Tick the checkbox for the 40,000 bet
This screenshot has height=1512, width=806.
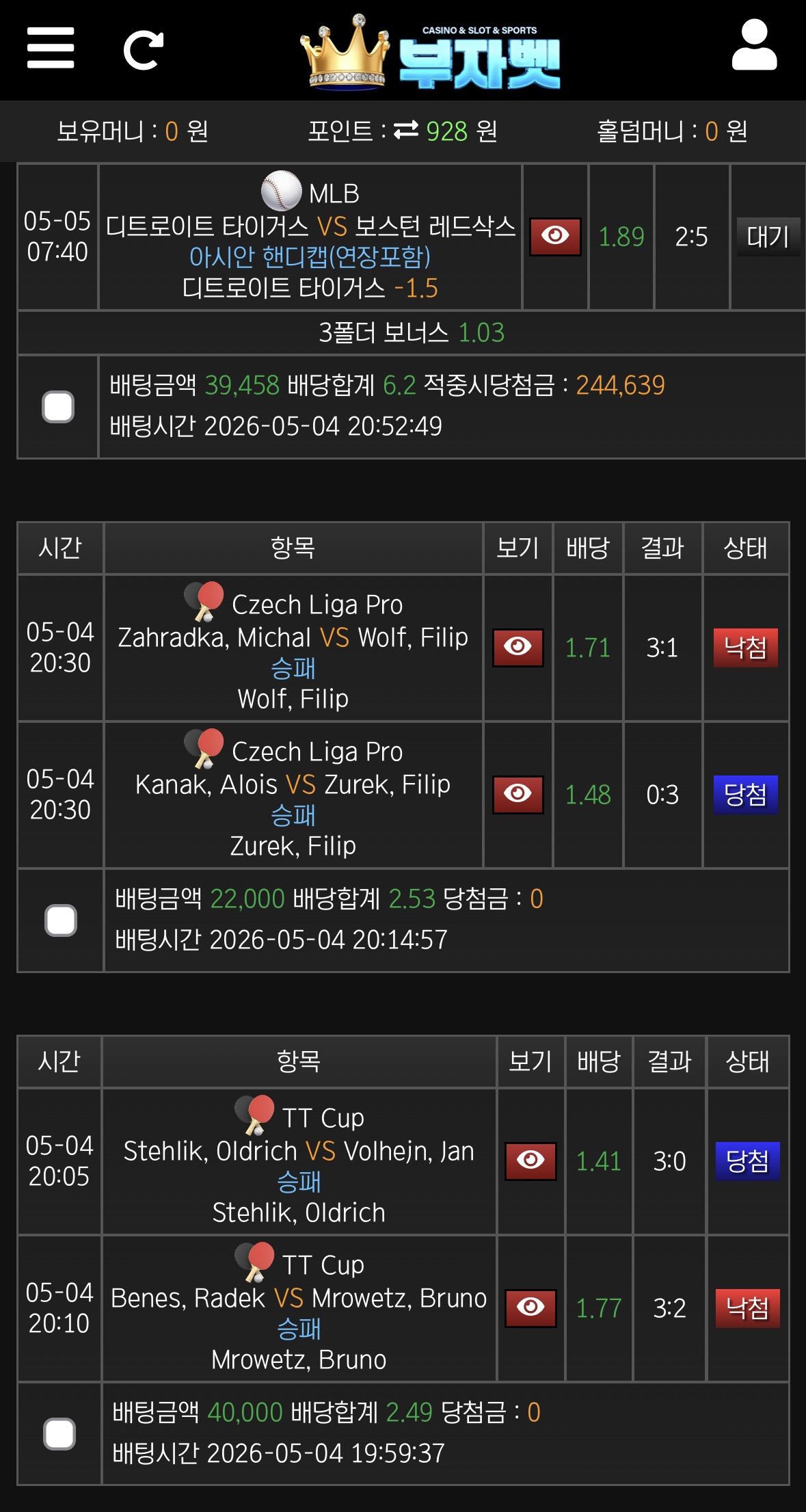point(59,1434)
